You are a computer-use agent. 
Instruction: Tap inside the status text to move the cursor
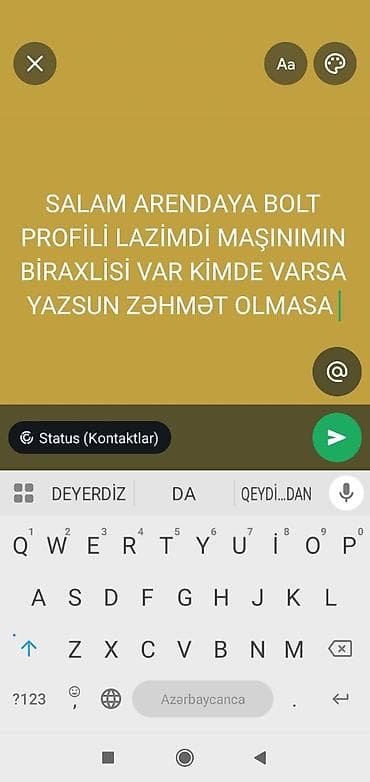[183, 255]
